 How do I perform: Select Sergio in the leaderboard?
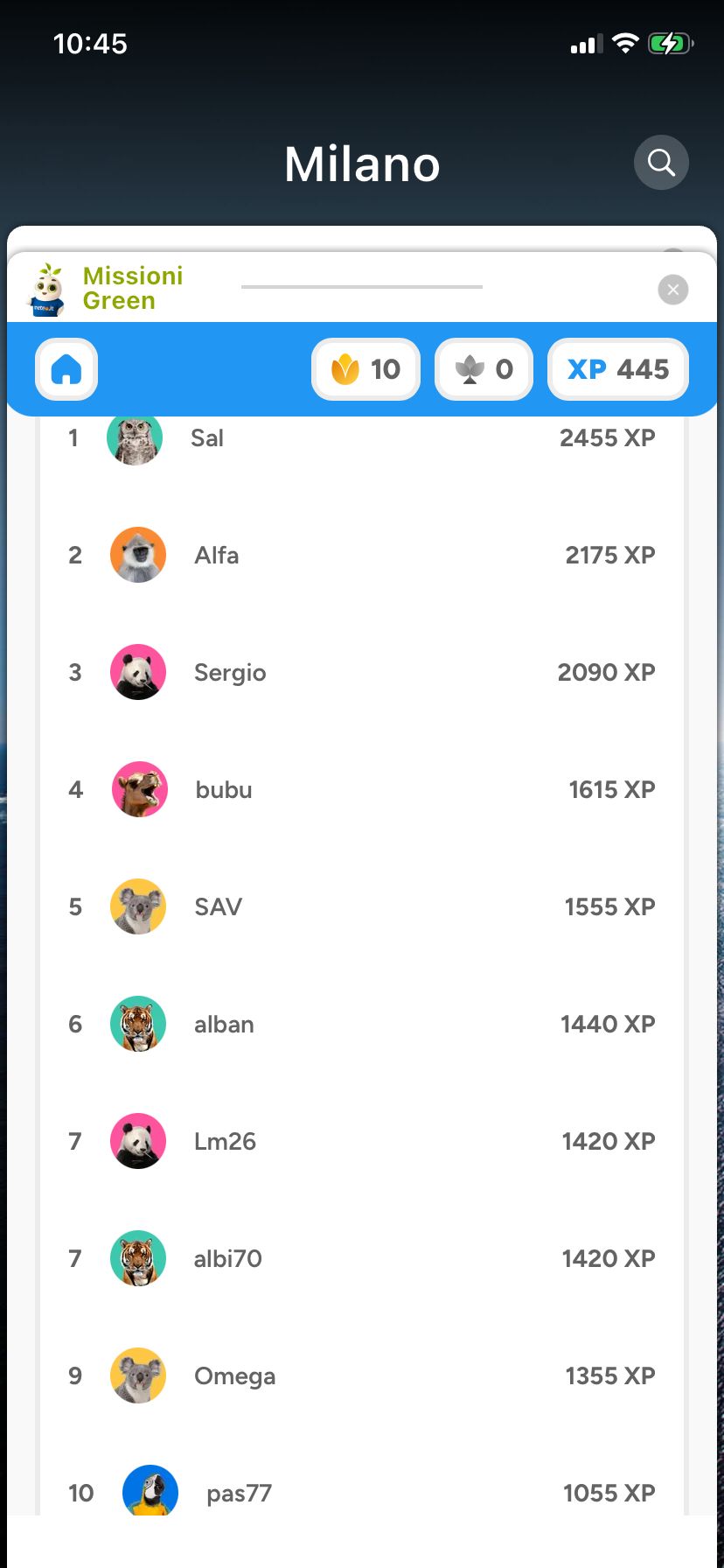click(x=361, y=672)
